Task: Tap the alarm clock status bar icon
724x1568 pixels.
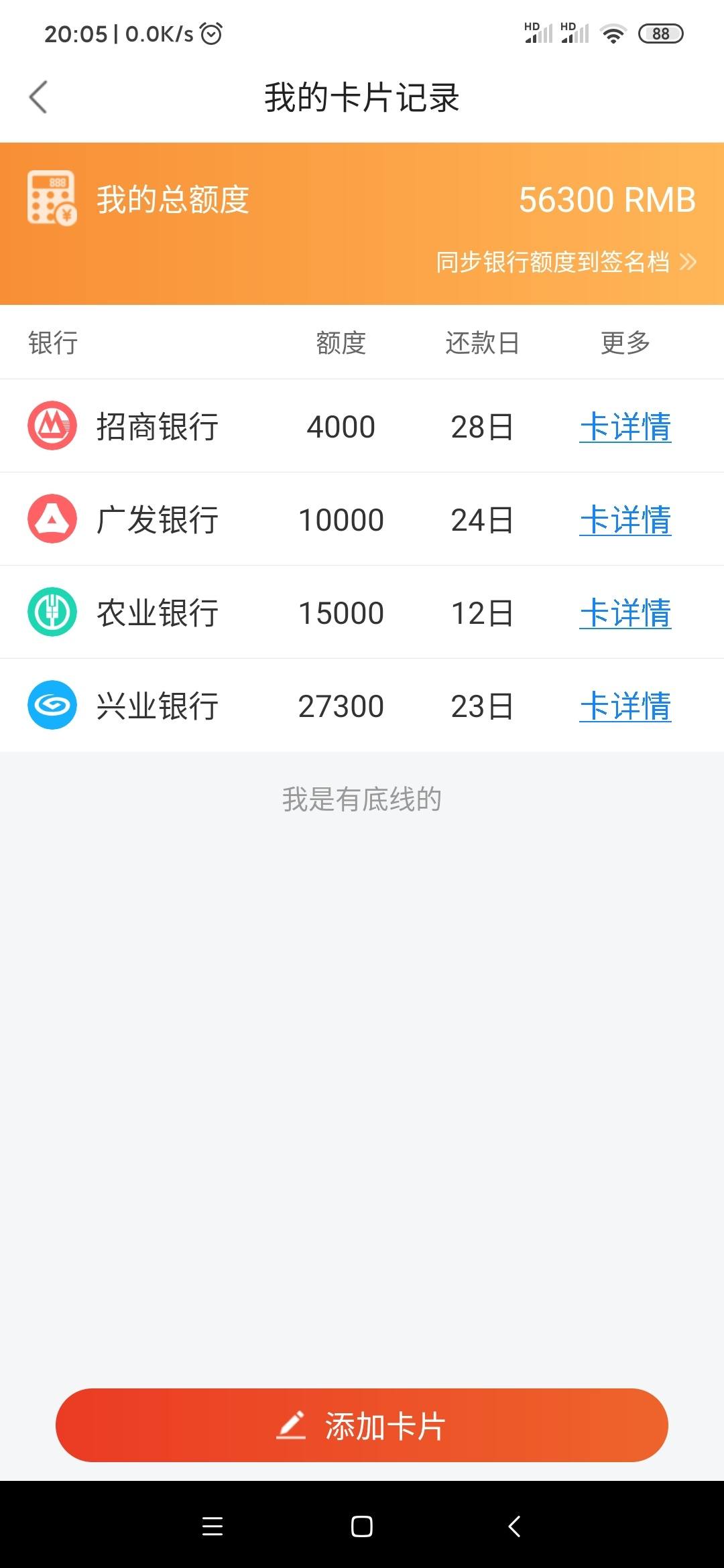Action: 210,32
